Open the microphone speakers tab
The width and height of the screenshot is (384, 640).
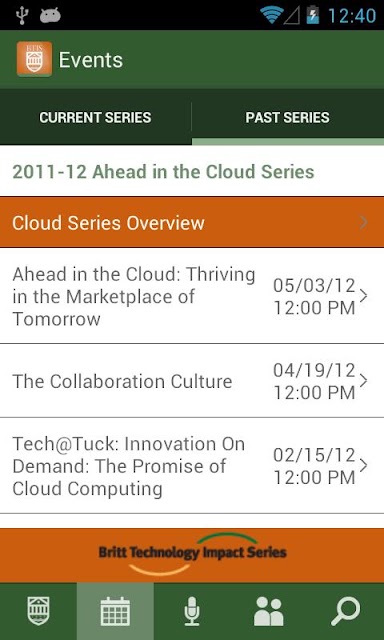pos(192,611)
